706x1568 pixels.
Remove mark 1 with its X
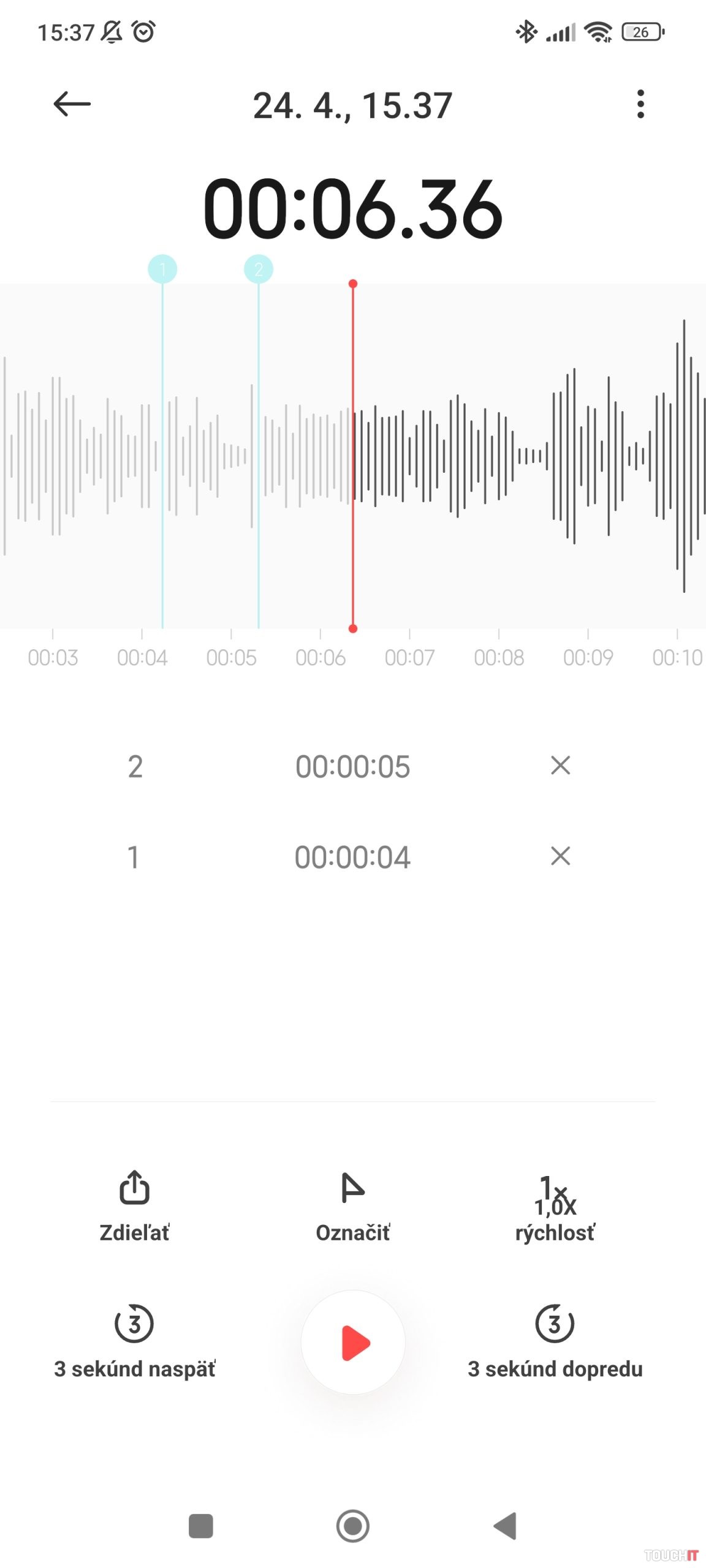(x=560, y=856)
